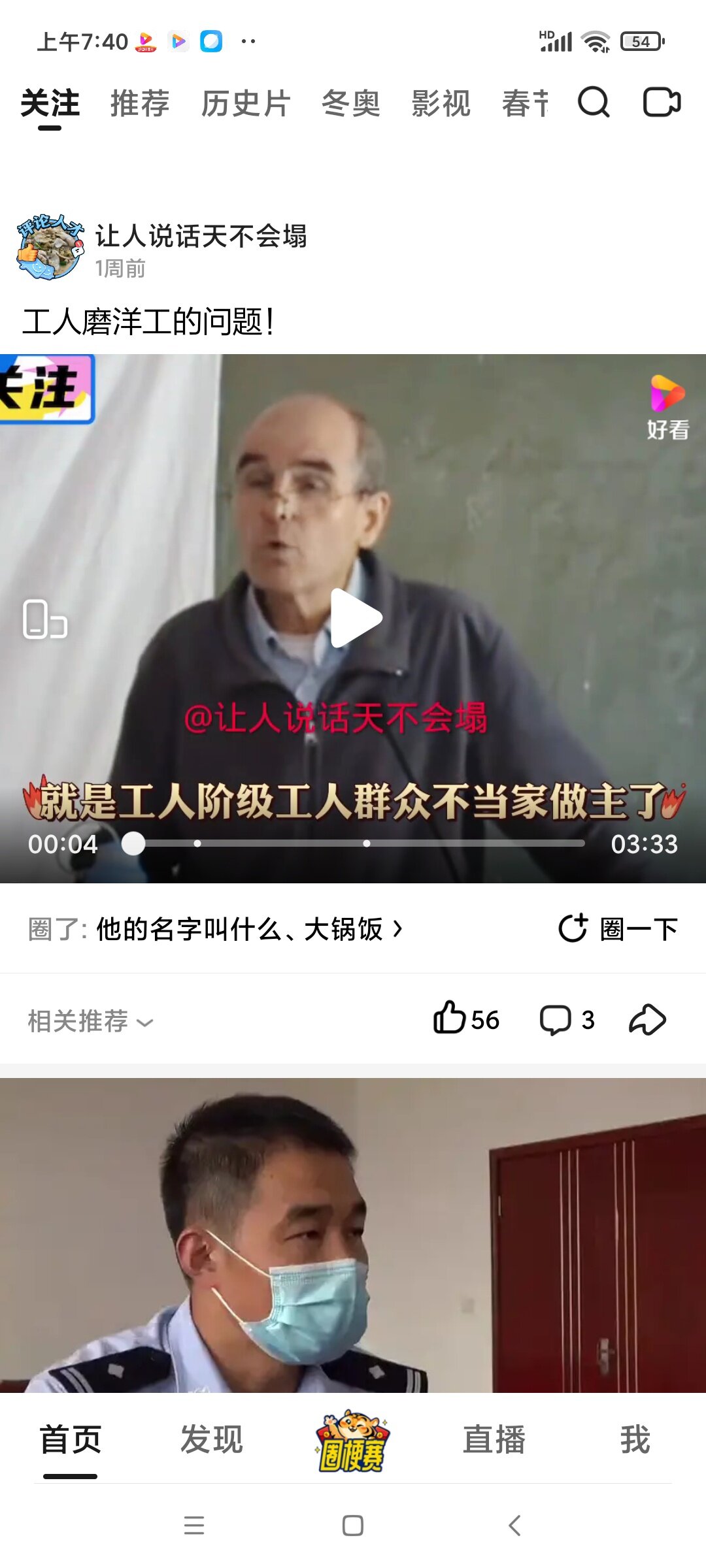Open the masked officer video below
Image resolution: width=706 pixels, height=1568 pixels.
point(353,1235)
